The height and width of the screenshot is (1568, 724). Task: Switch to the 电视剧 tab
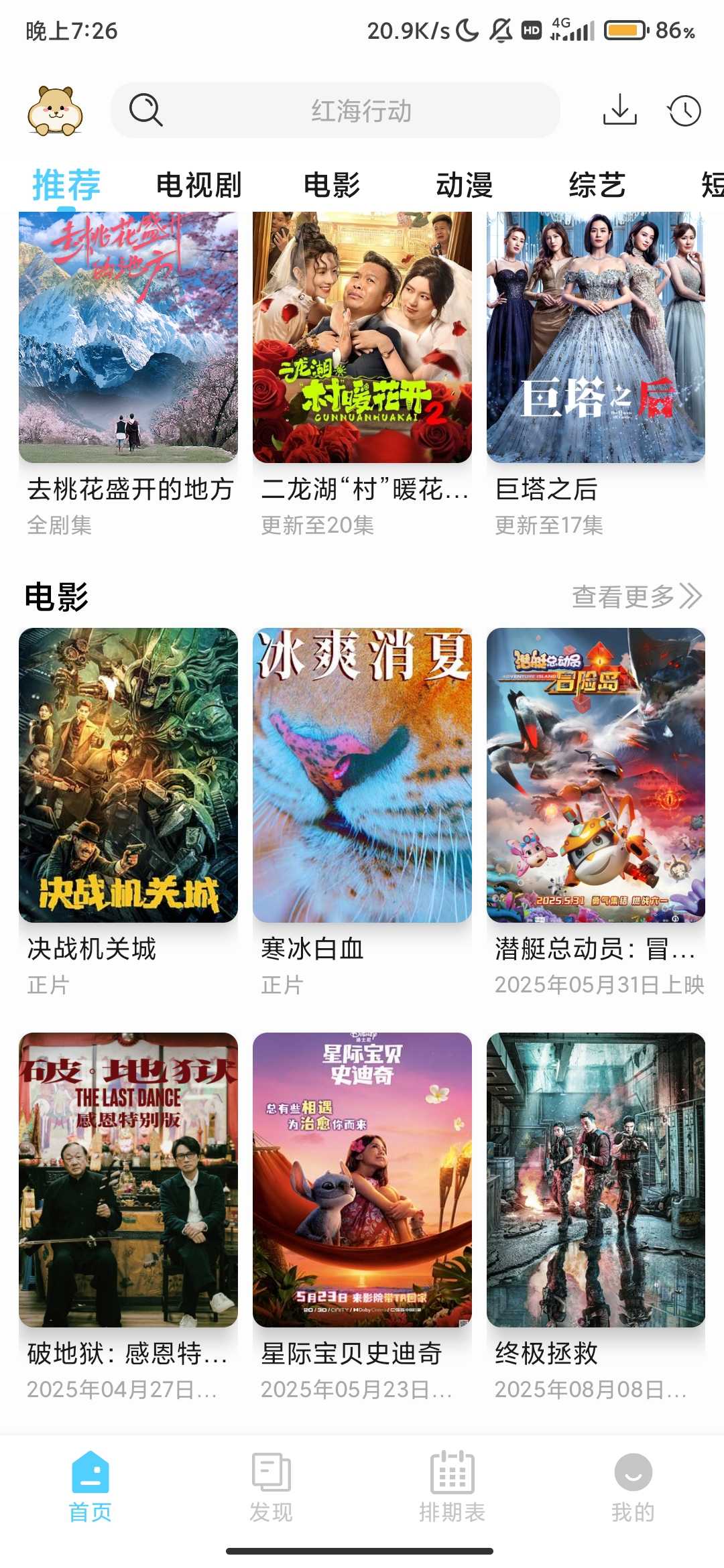click(198, 186)
